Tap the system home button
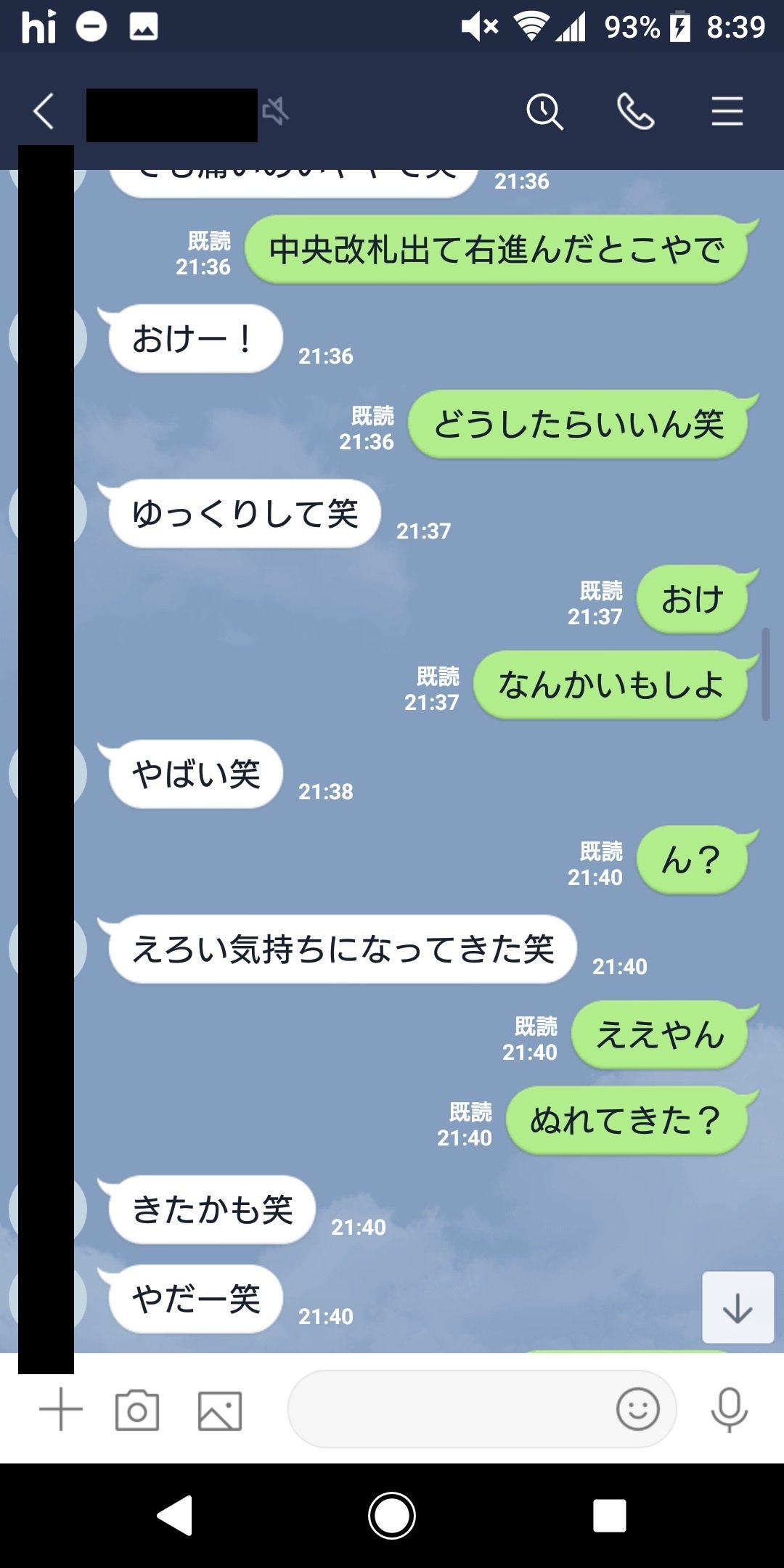Screen dimensions: 784x1568 click(392, 1516)
